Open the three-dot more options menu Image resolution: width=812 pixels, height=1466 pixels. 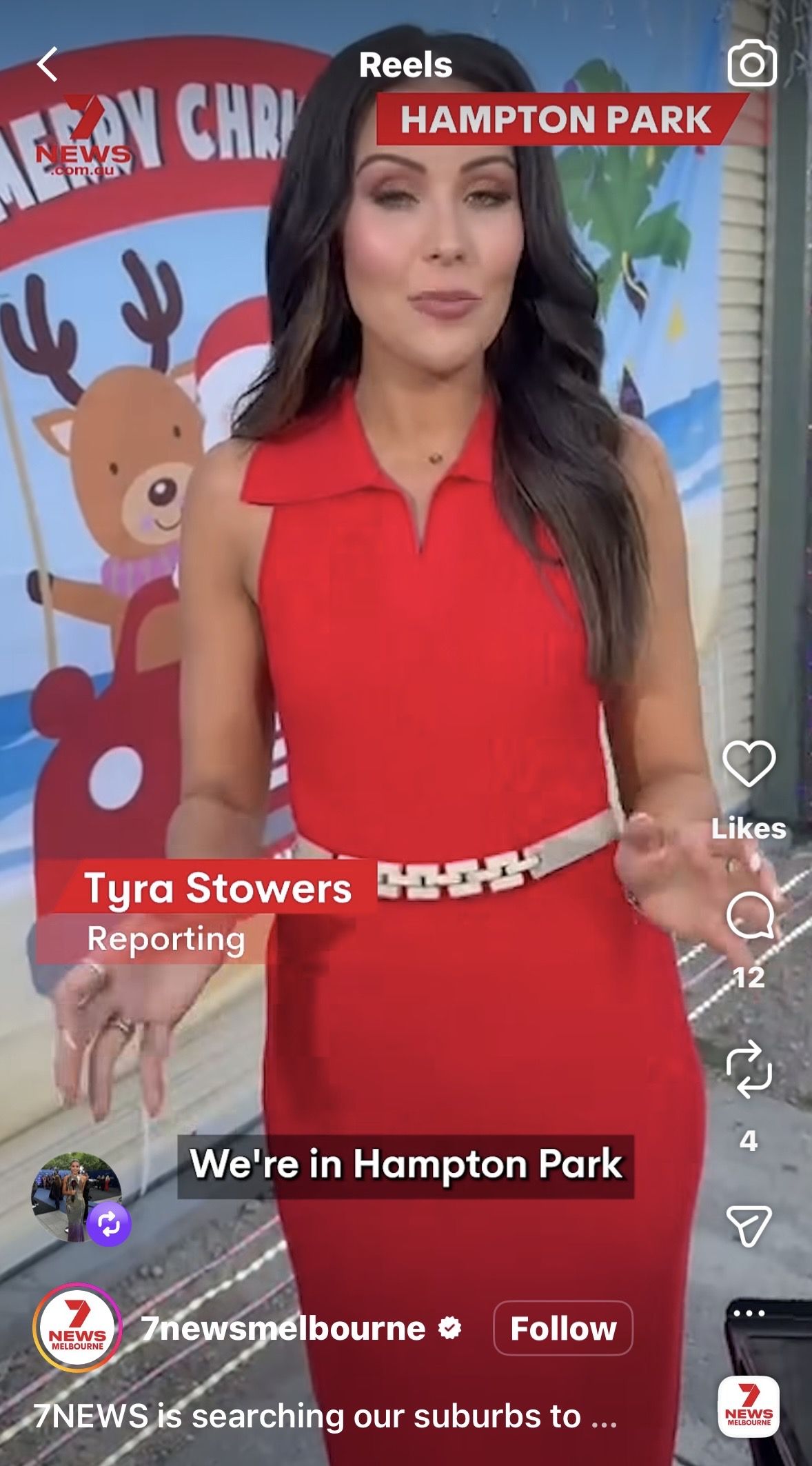[x=749, y=1312]
